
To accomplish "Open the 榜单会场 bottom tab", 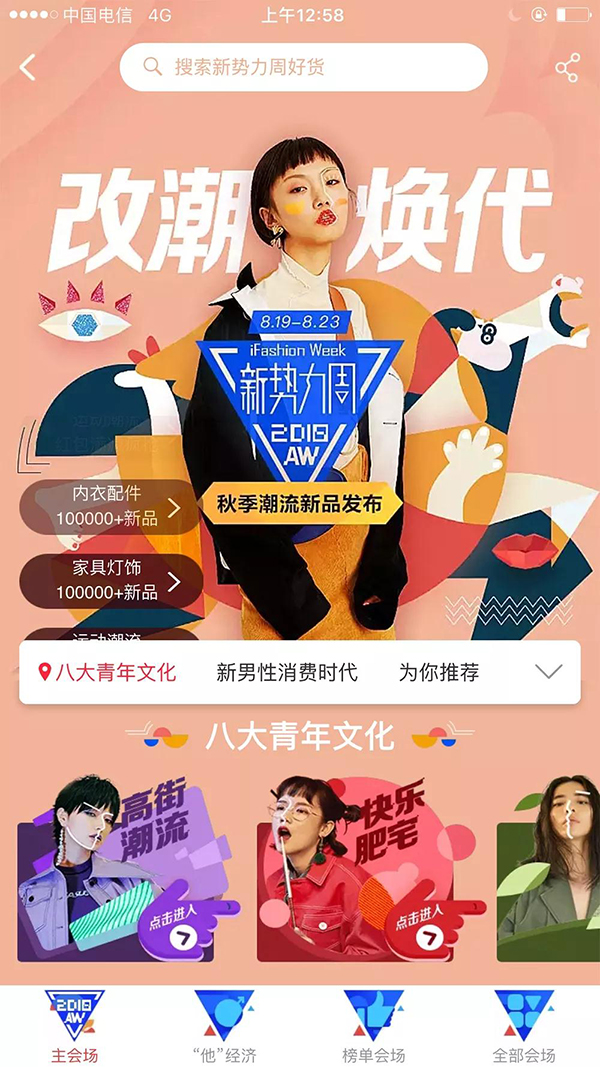I will pyautogui.click(x=374, y=1026).
